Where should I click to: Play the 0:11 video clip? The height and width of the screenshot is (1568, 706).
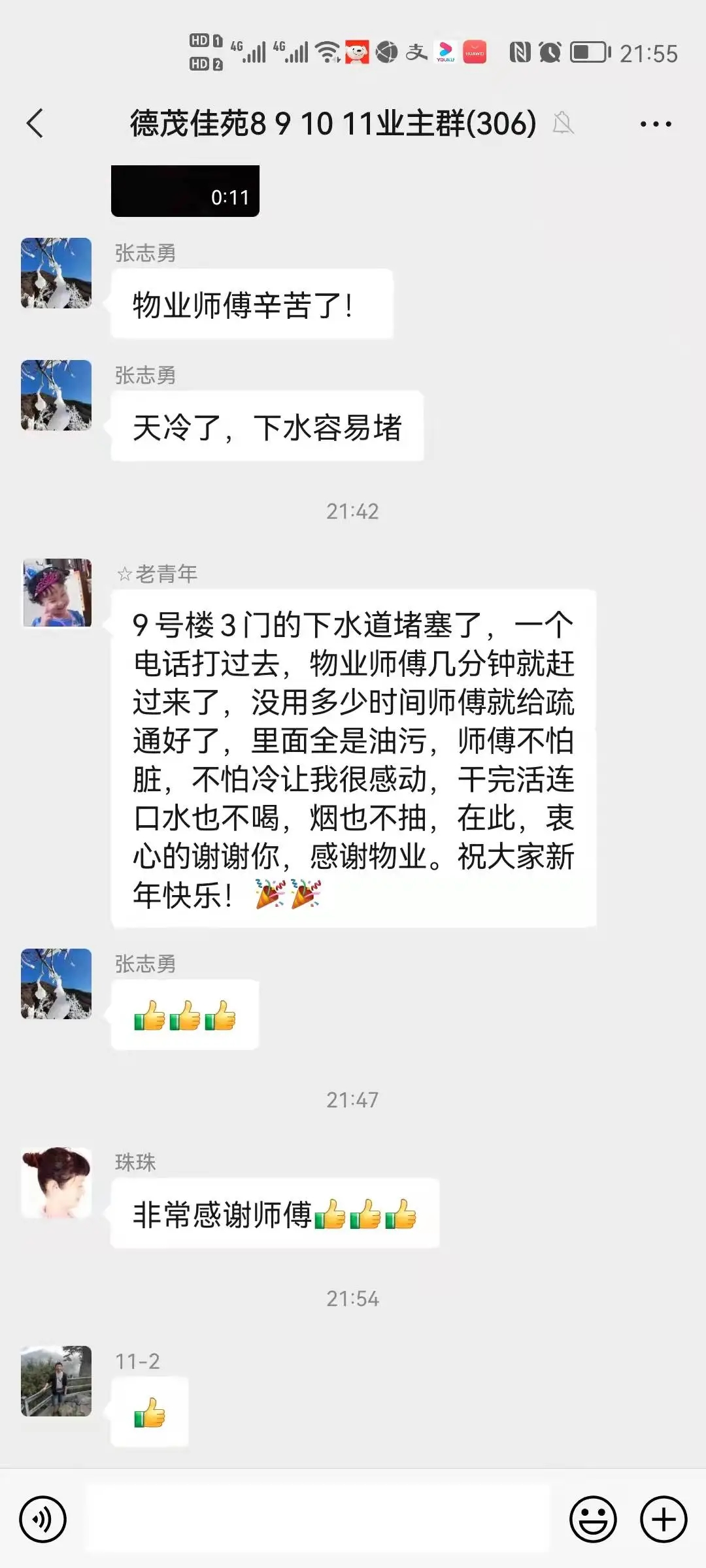pos(185,191)
